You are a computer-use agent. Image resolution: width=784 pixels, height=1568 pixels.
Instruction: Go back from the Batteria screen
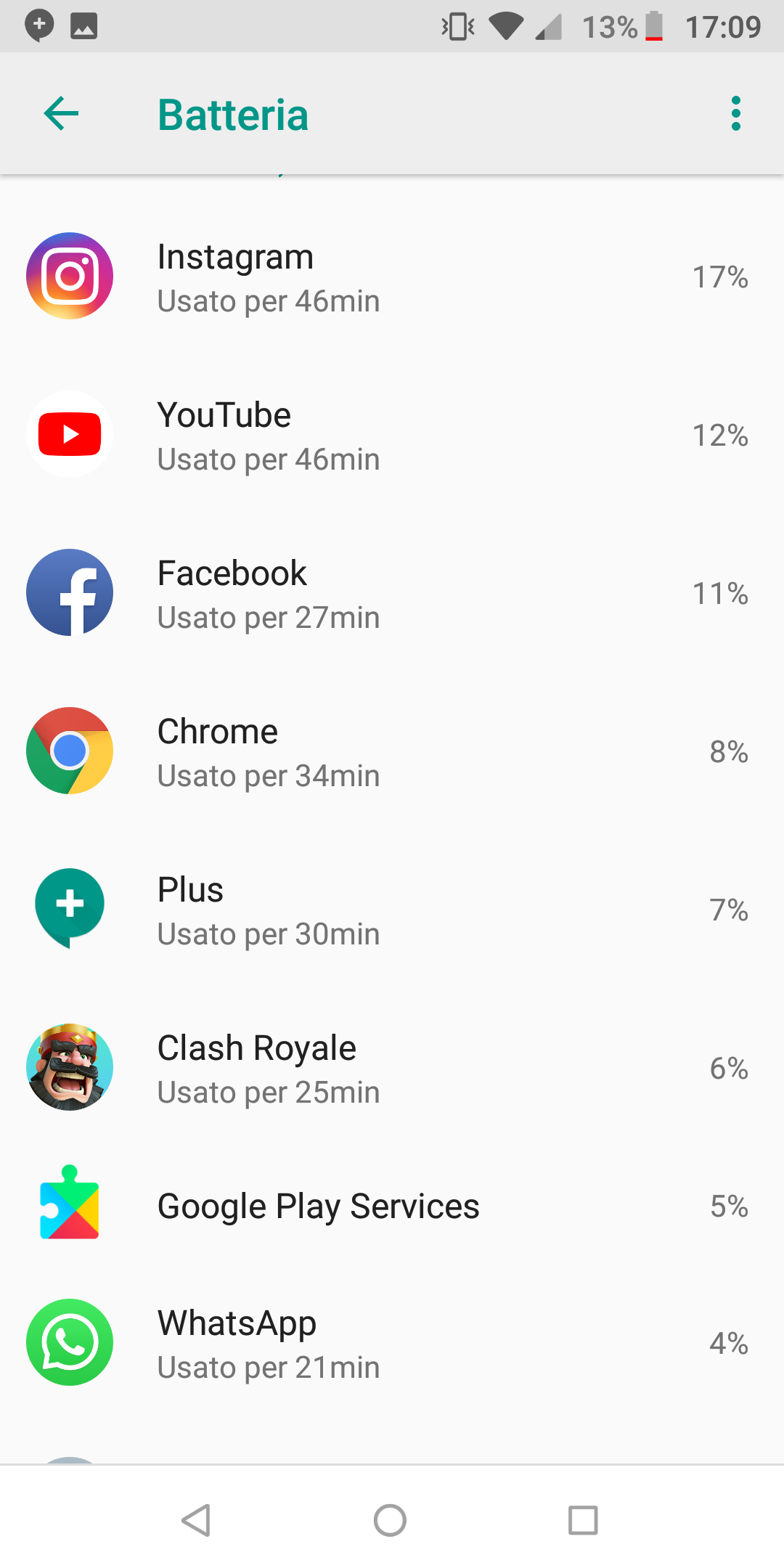(x=61, y=114)
